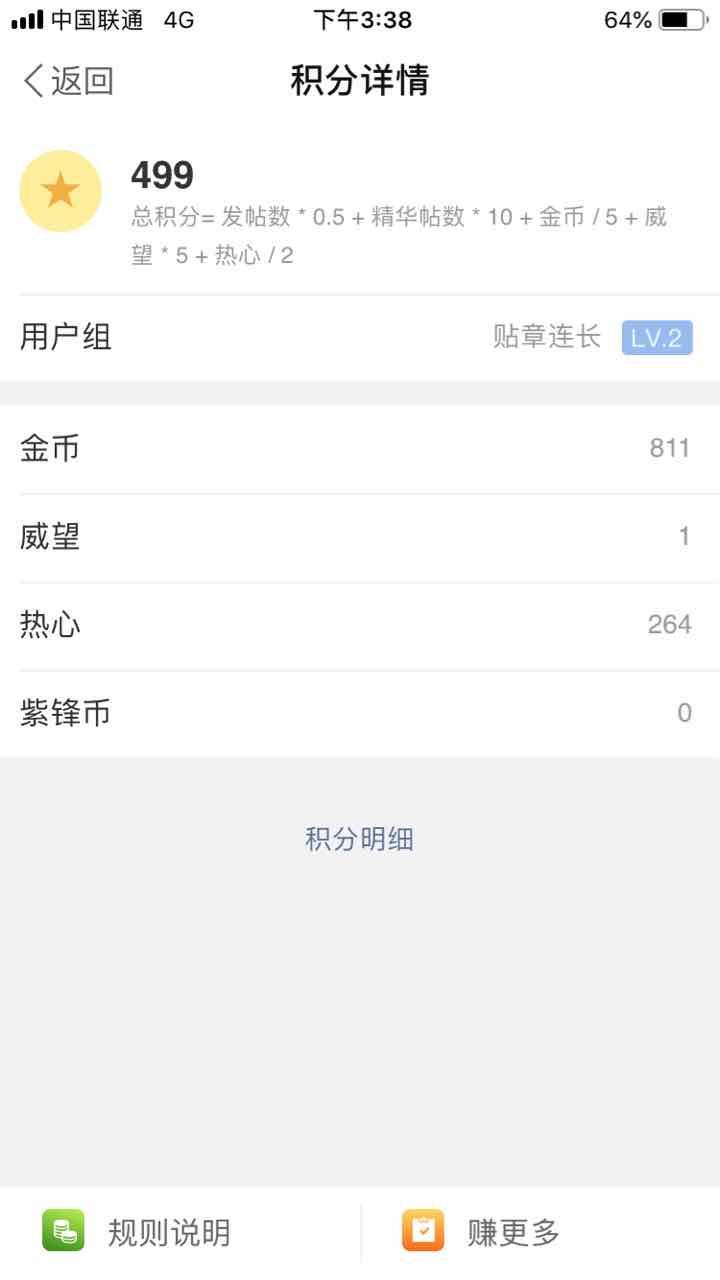Open 积分明细 points history link
720x1280 pixels.
click(359, 839)
